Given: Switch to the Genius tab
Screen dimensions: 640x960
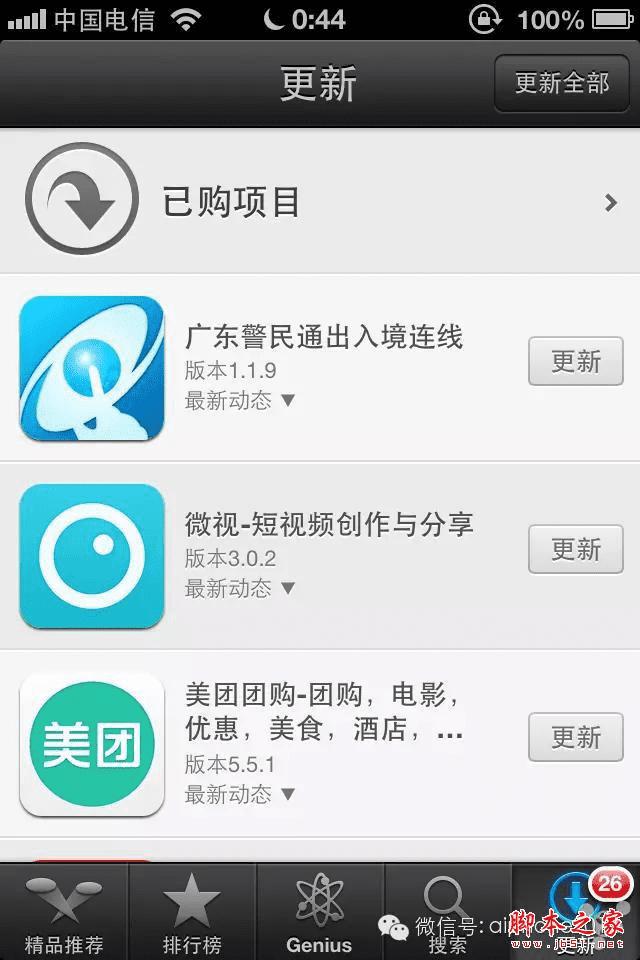Looking at the screenshot, I should click(x=320, y=912).
